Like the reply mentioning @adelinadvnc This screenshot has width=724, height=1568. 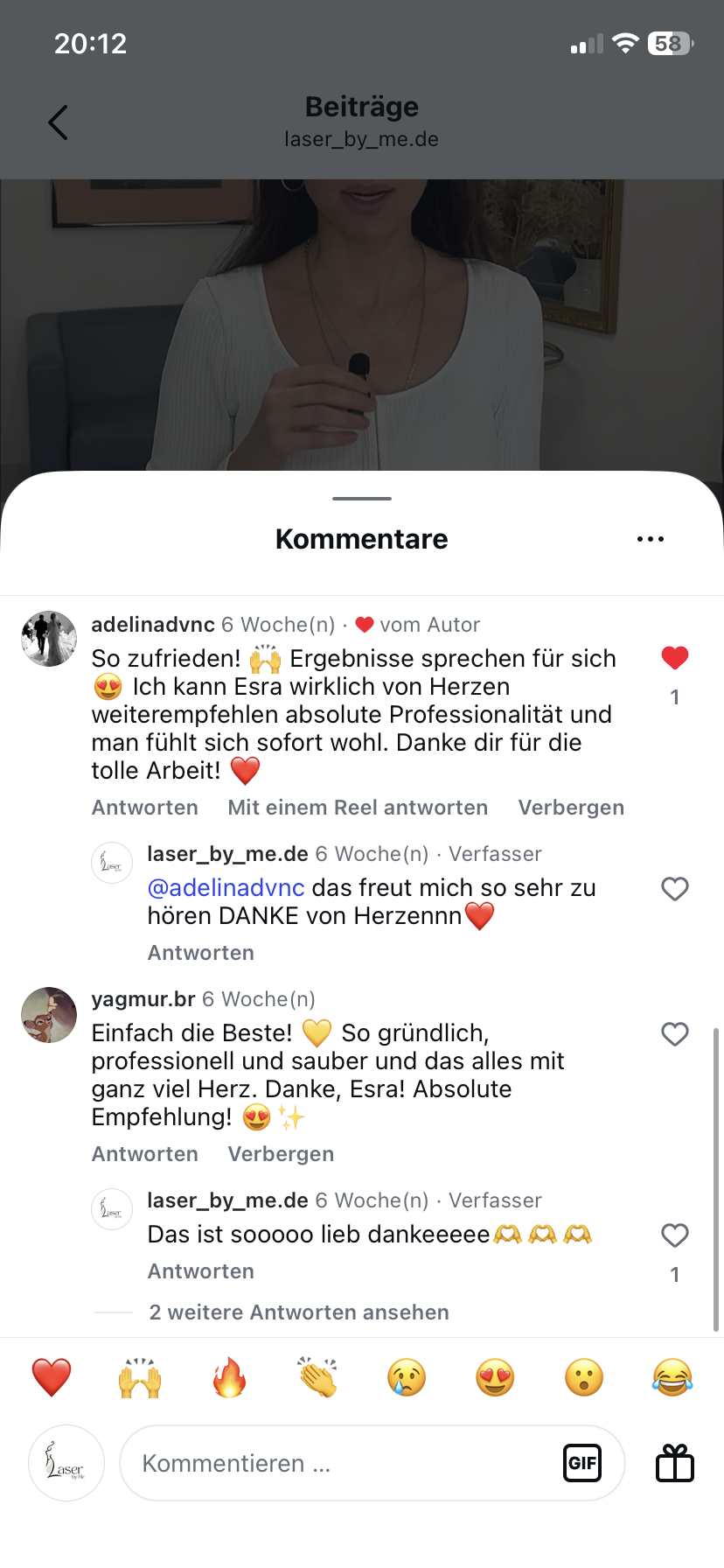[x=674, y=889]
